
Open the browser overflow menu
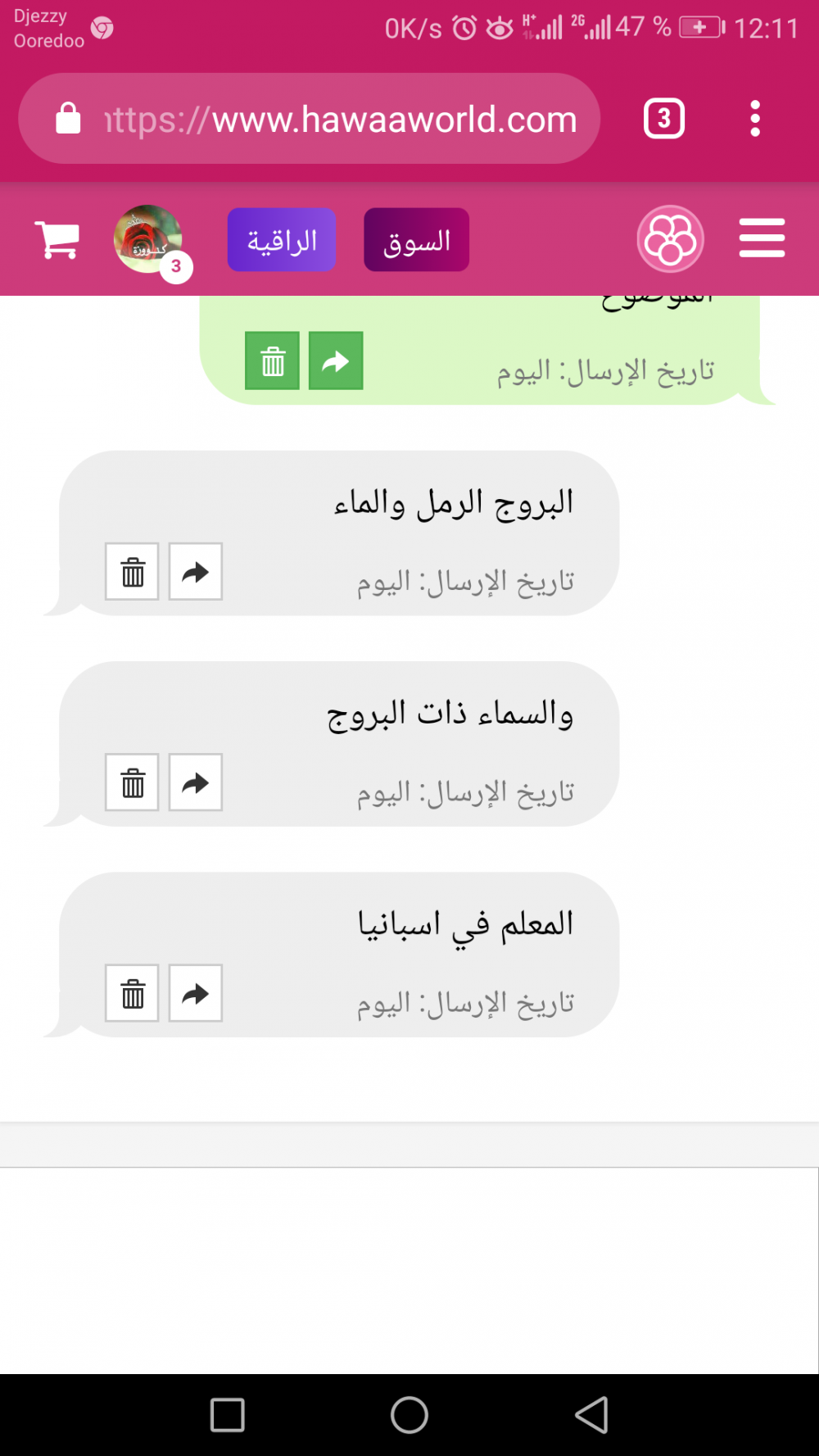click(754, 120)
